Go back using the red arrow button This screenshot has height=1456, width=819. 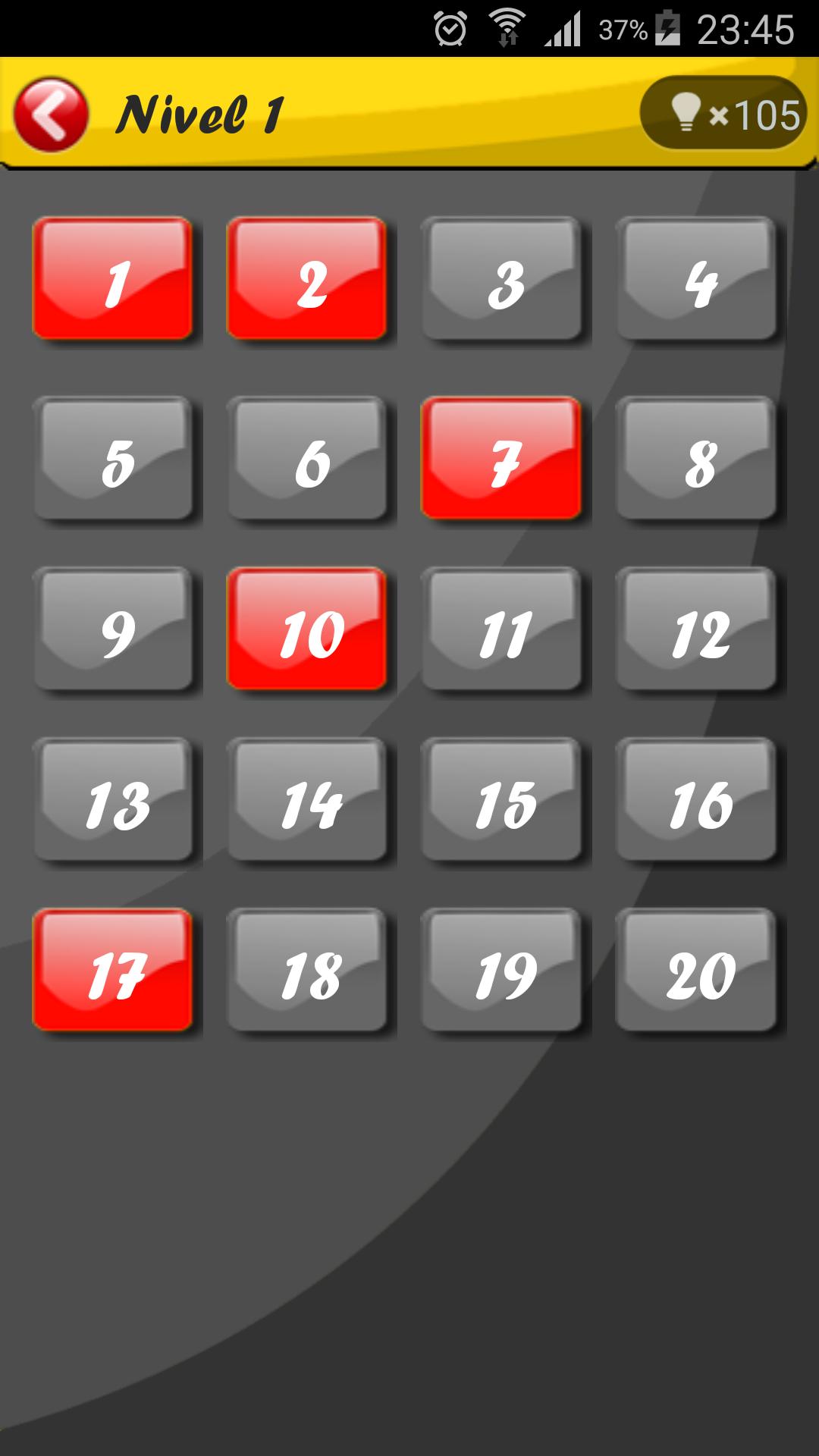point(51,115)
